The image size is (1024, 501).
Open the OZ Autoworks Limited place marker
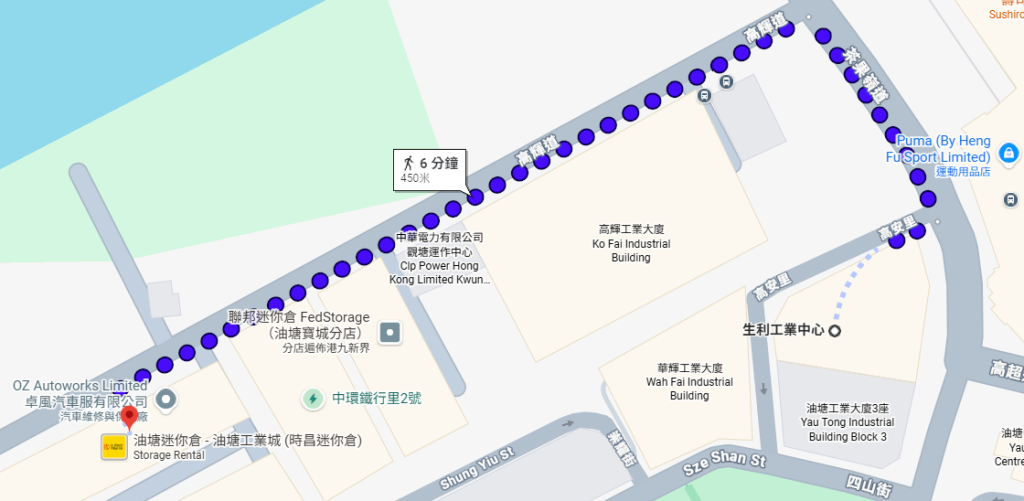coord(167,398)
